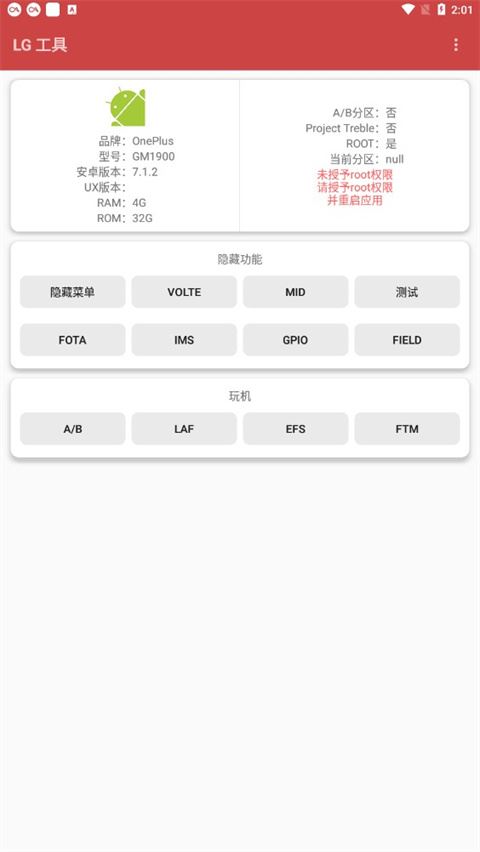
Task: Launch the FOTA function
Action: [x=73, y=340]
